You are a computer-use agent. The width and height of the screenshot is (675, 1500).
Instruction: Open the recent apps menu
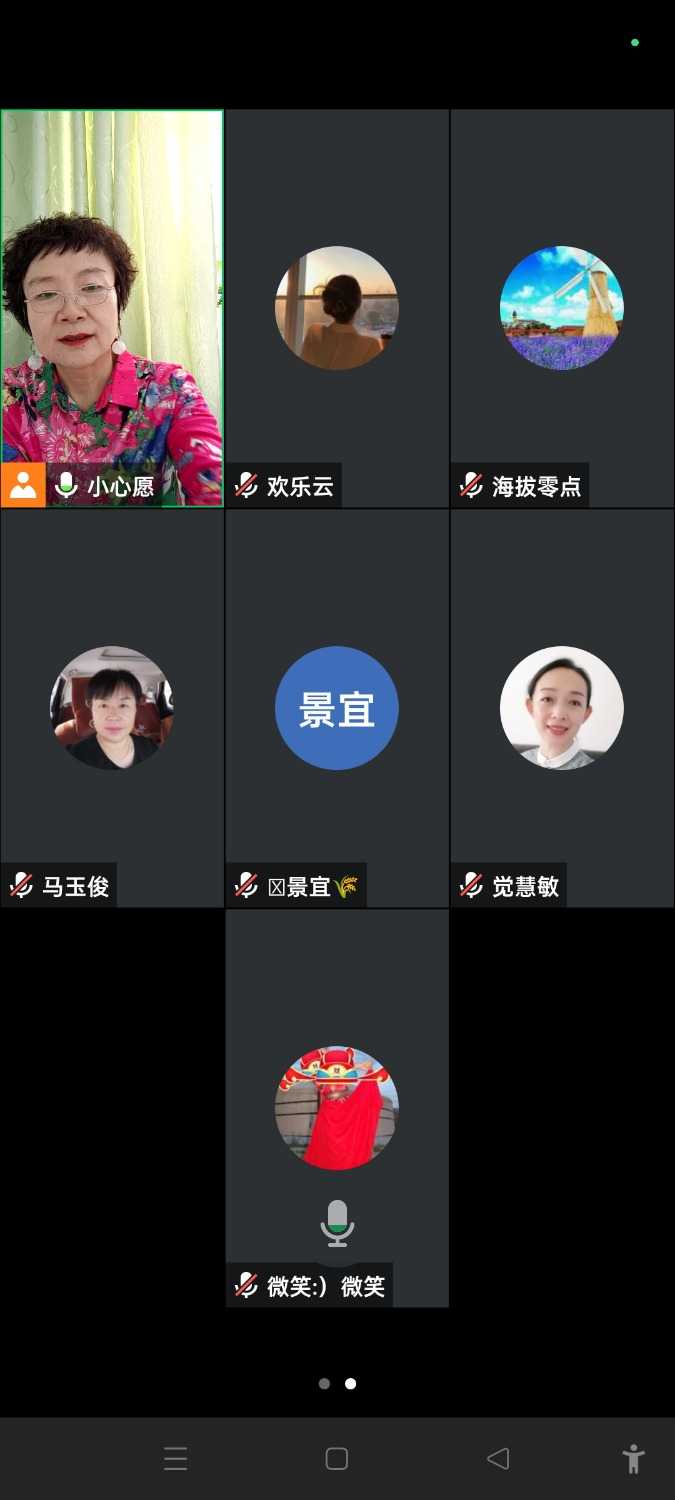pos(176,1459)
